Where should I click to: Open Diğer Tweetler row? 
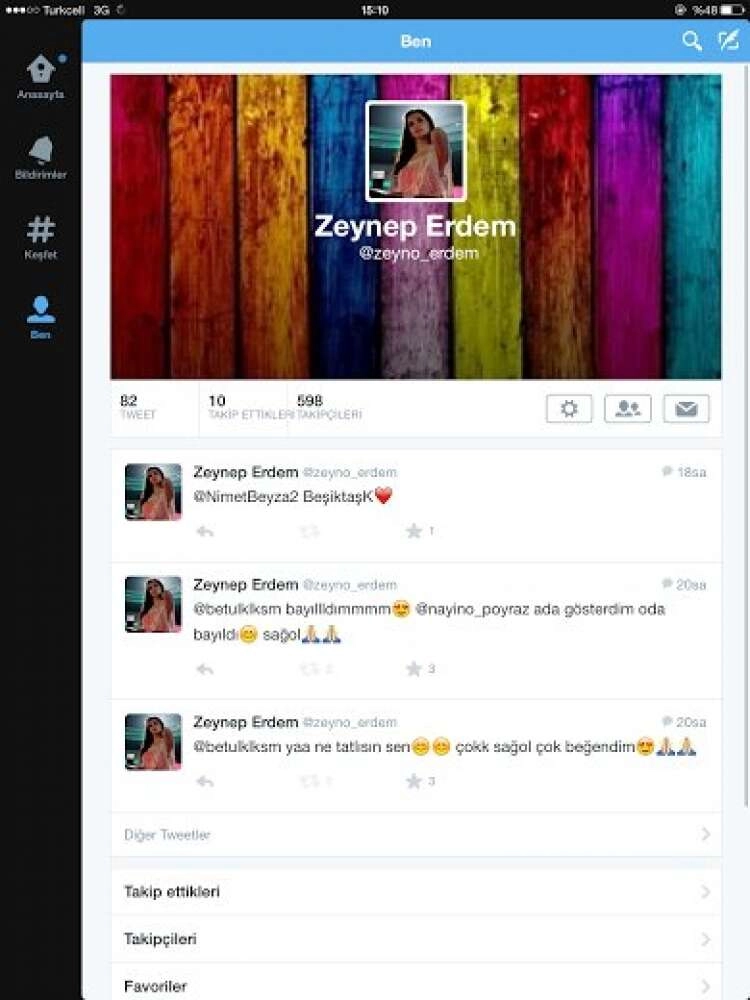click(415, 834)
